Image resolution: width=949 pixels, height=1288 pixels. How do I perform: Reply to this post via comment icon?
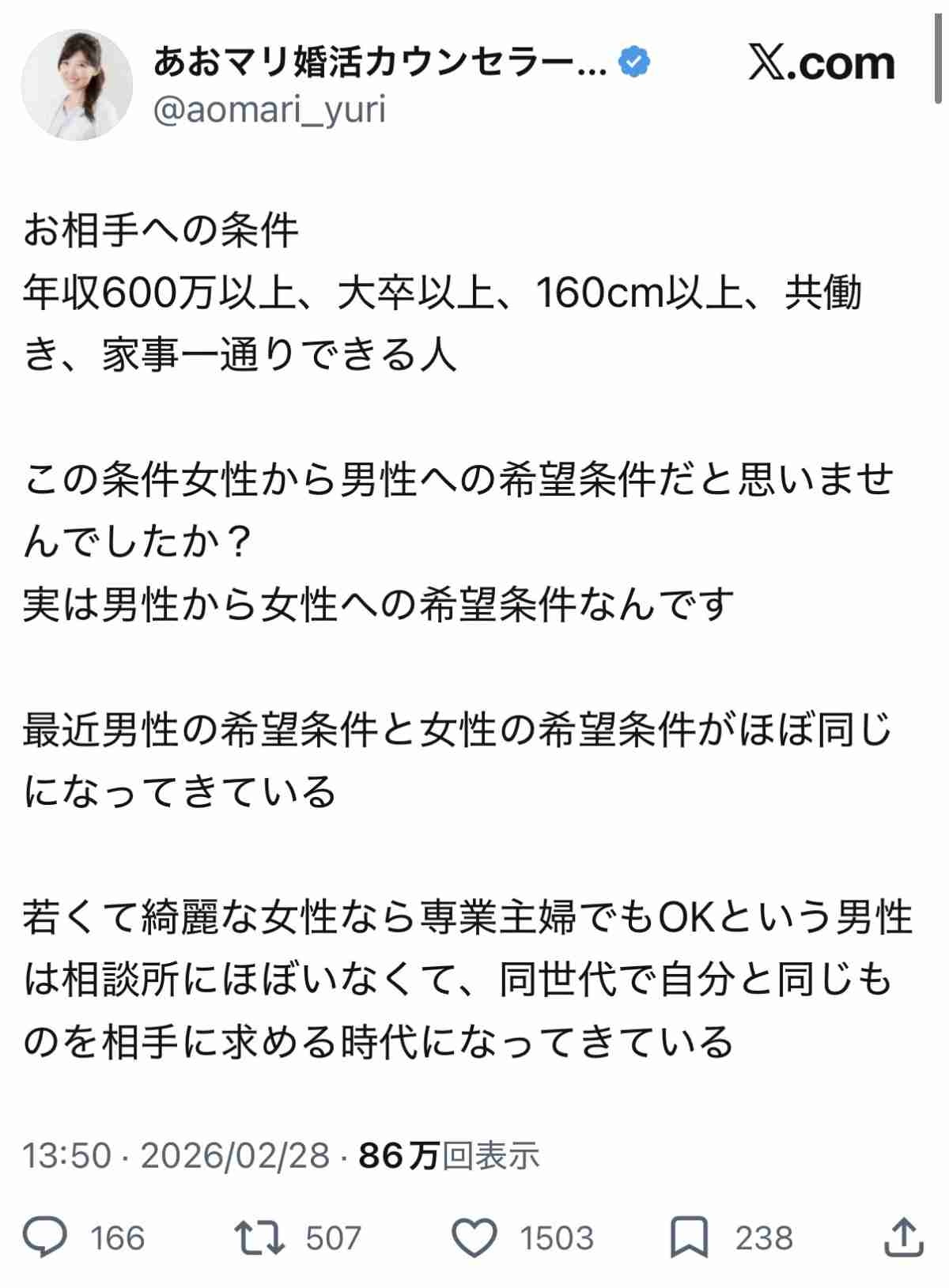click(45, 1237)
